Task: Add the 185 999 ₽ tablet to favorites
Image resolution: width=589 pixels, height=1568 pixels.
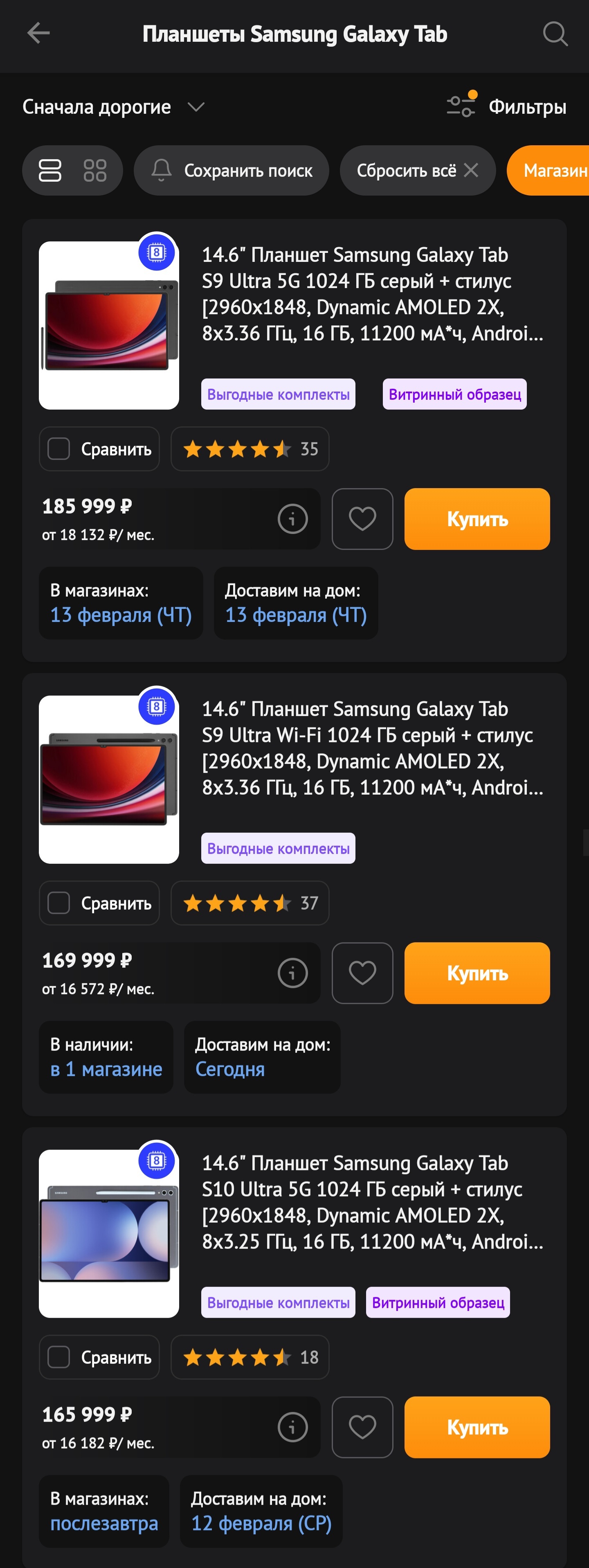Action: pyautogui.click(x=362, y=518)
